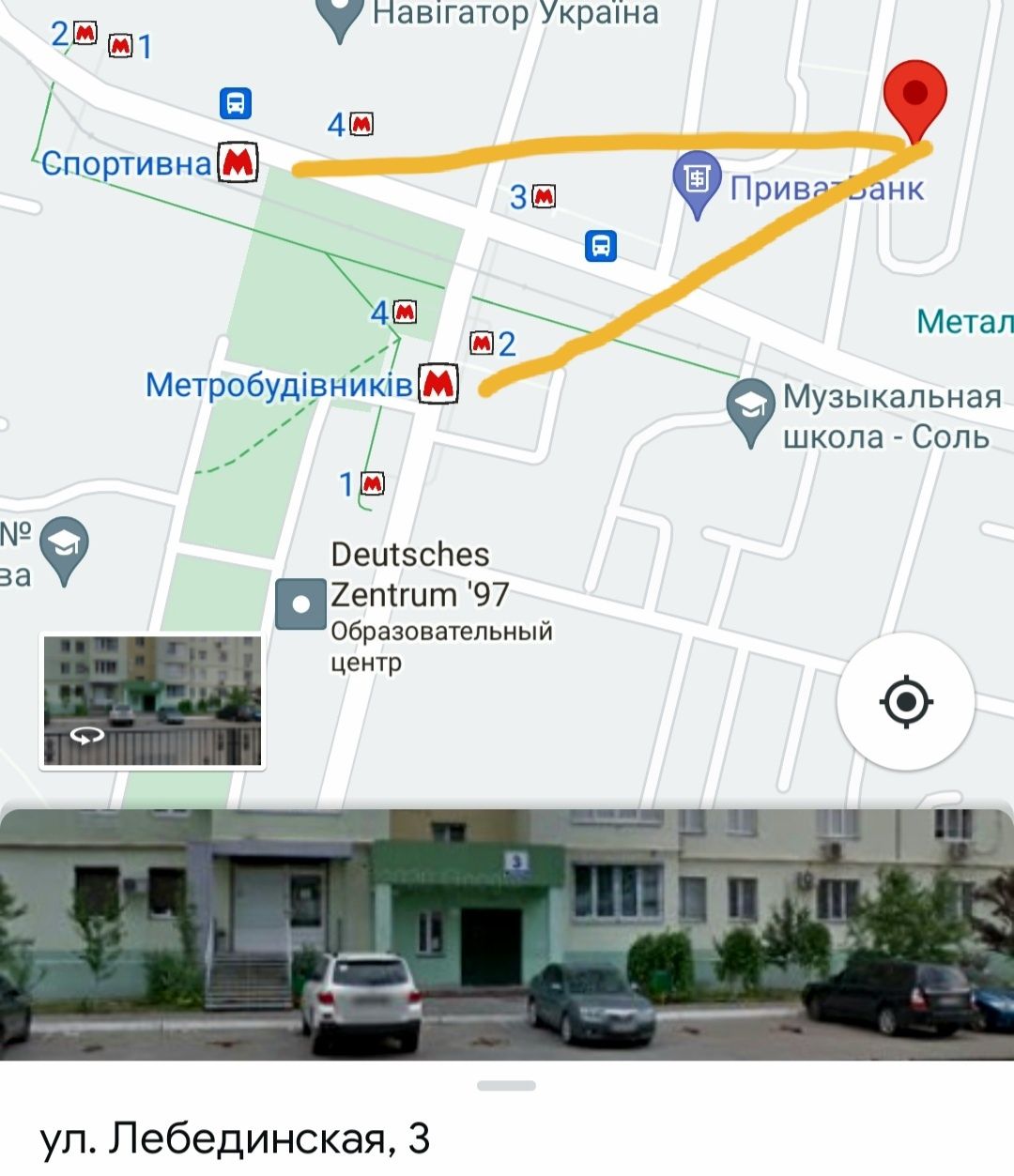Open the ПриватБанк place marker
The width and height of the screenshot is (1014, 1176).
click(x=697, y=180)
